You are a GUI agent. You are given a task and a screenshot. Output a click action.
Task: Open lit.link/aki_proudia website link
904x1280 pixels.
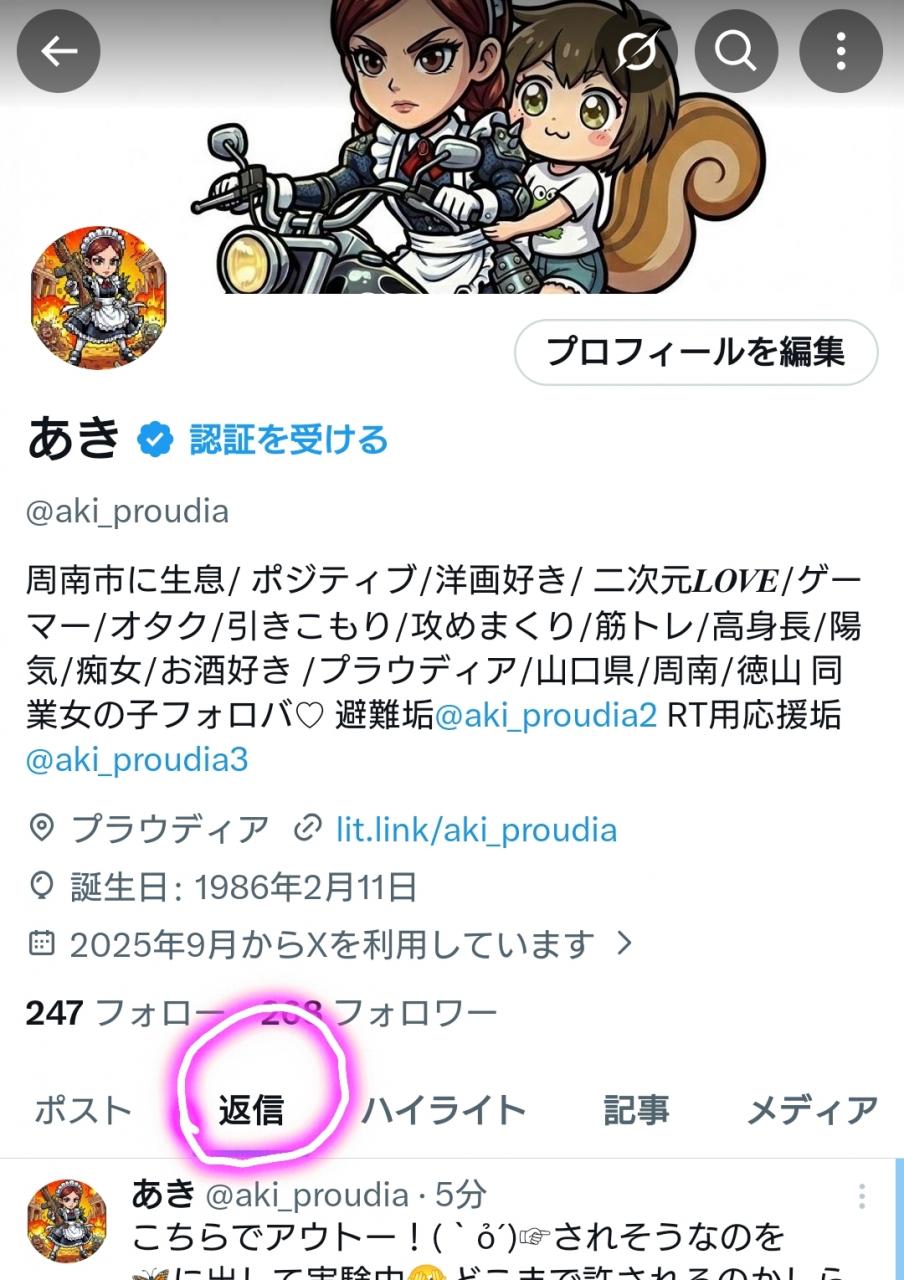[x=474, y=829]
